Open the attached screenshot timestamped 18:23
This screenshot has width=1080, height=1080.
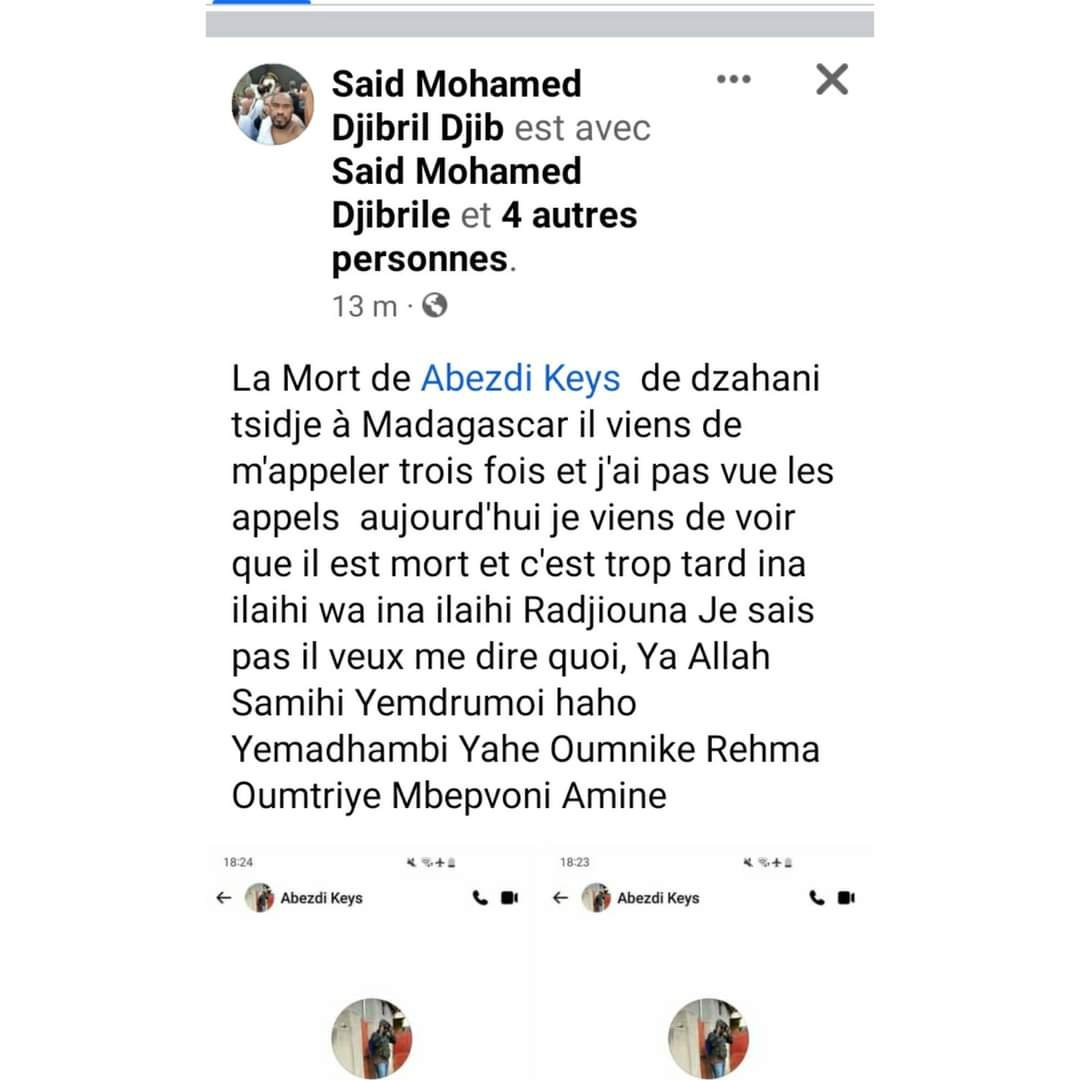coord(706,960)
